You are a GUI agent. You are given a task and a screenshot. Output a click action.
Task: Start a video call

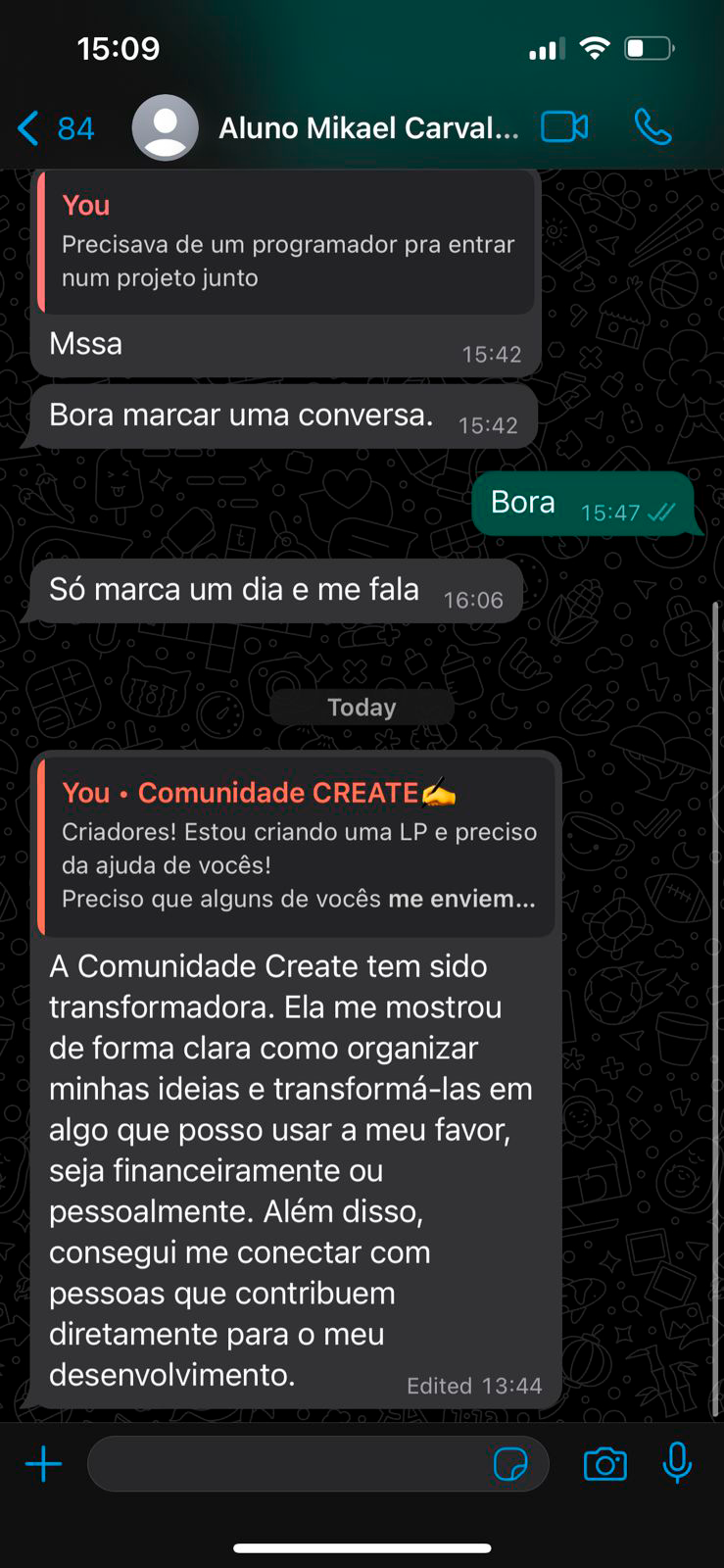(564, 127)
